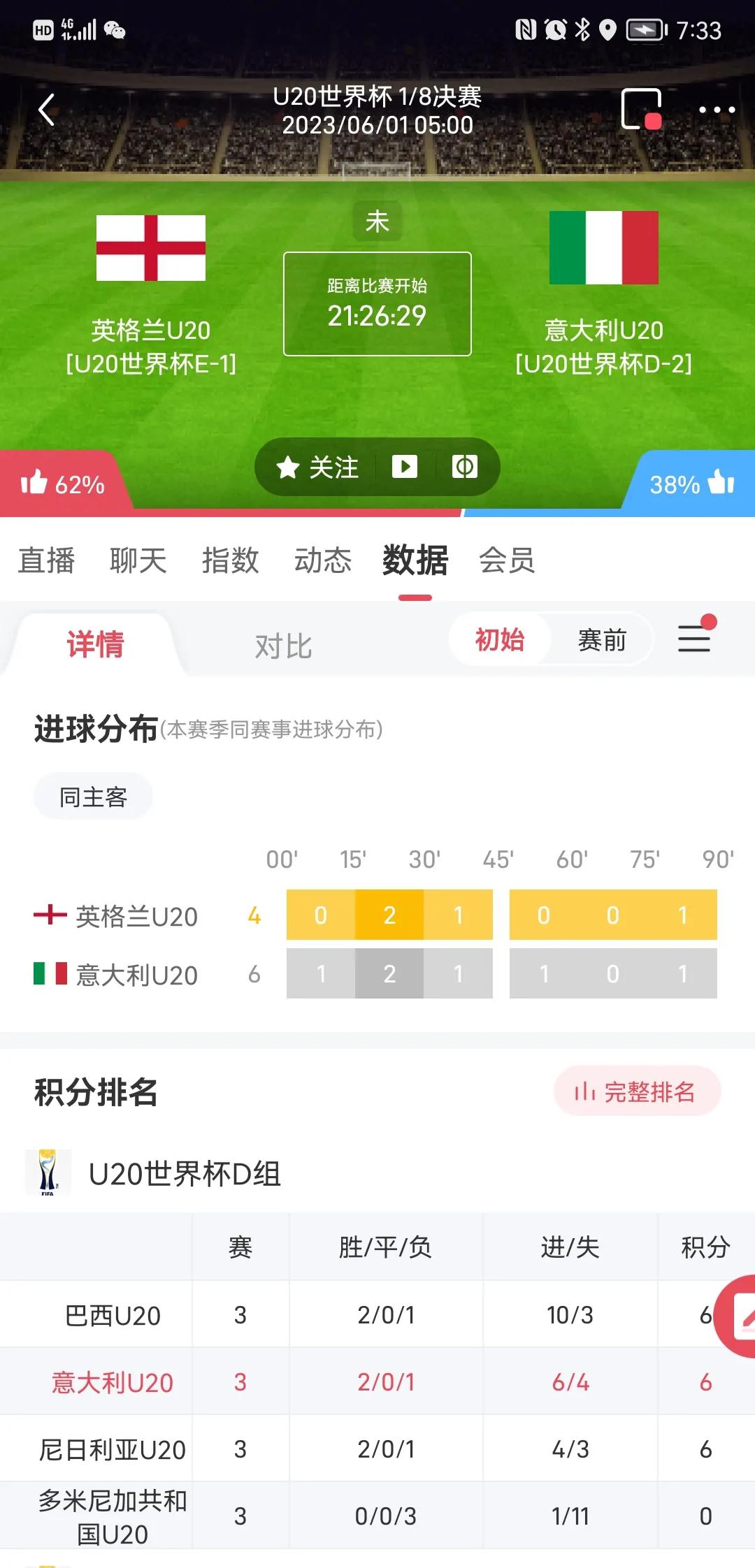Follow the match via the 关注 button
The width and height of the screenshot is (755, 1568).
pyautogui.click(x=317, y=467)
